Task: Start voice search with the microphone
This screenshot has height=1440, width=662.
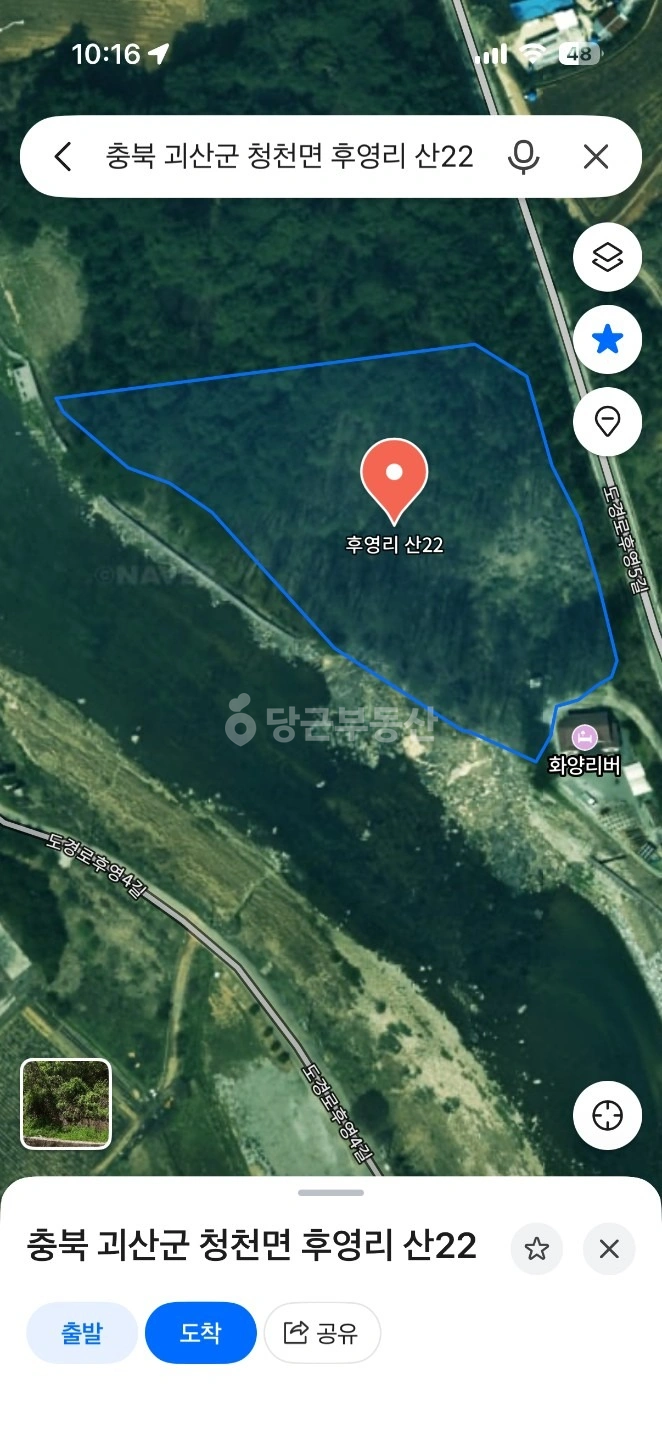Action: (523, 156)
